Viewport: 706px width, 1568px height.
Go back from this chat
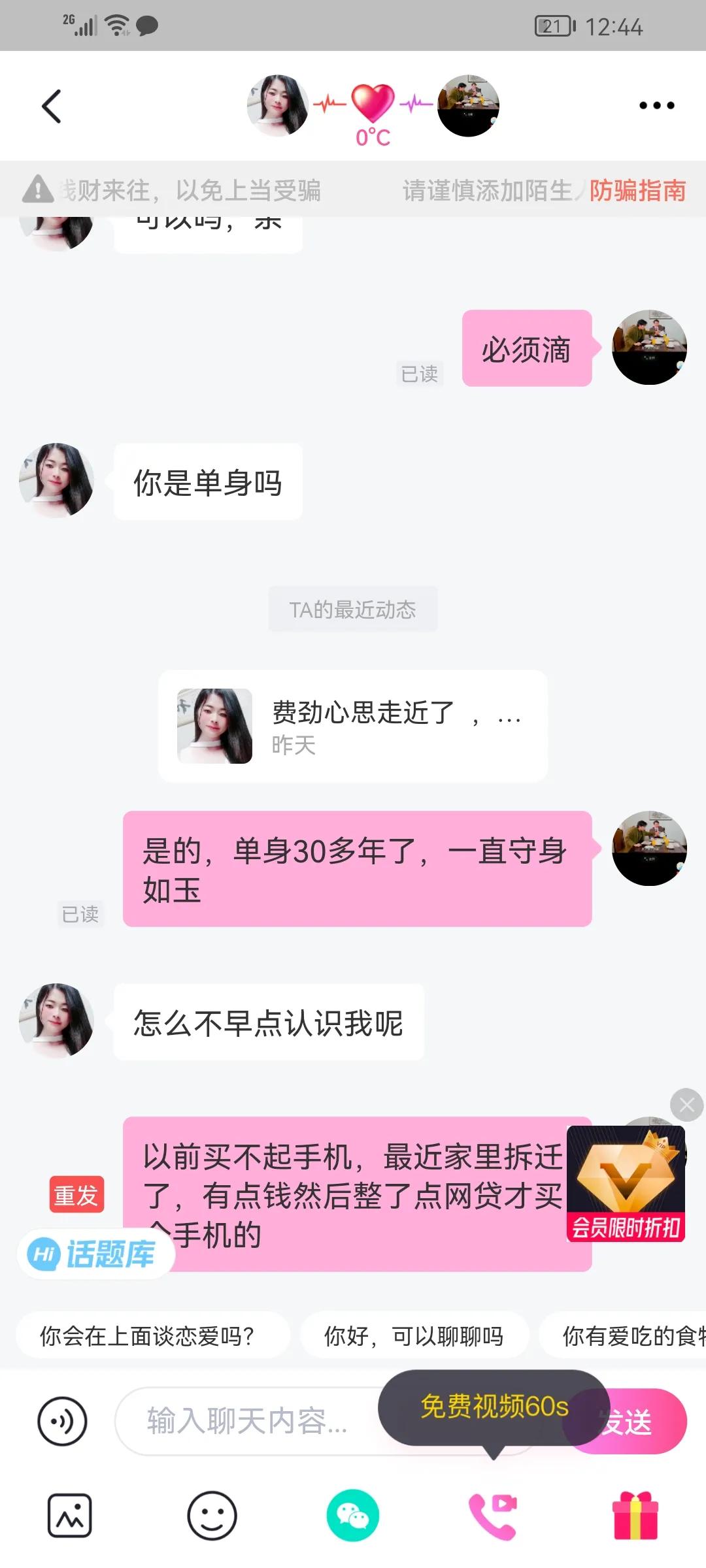tap(51, 106)
